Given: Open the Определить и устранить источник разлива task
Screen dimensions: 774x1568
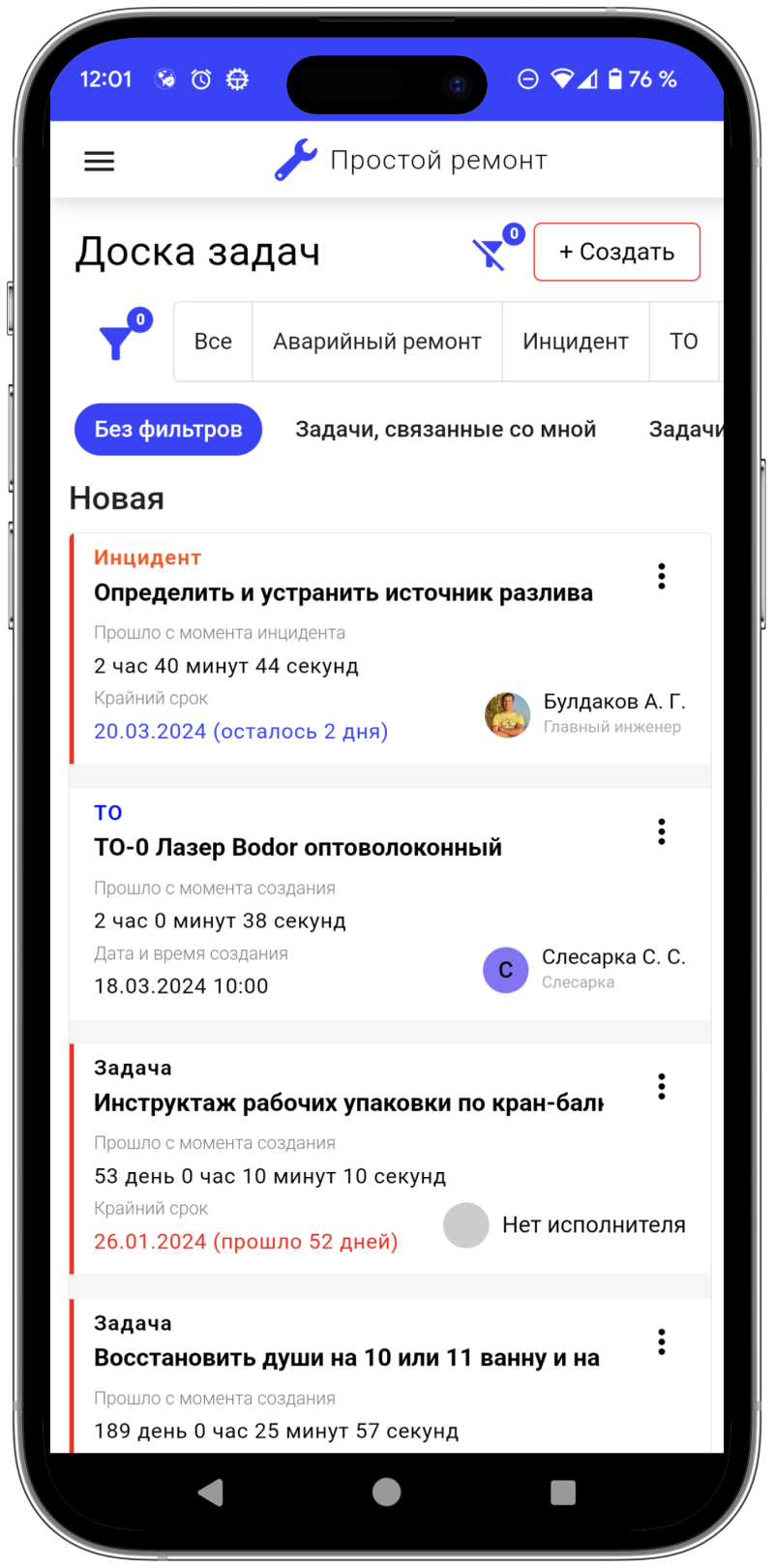Looking at the screenshot, I should [x=343, y=593].
